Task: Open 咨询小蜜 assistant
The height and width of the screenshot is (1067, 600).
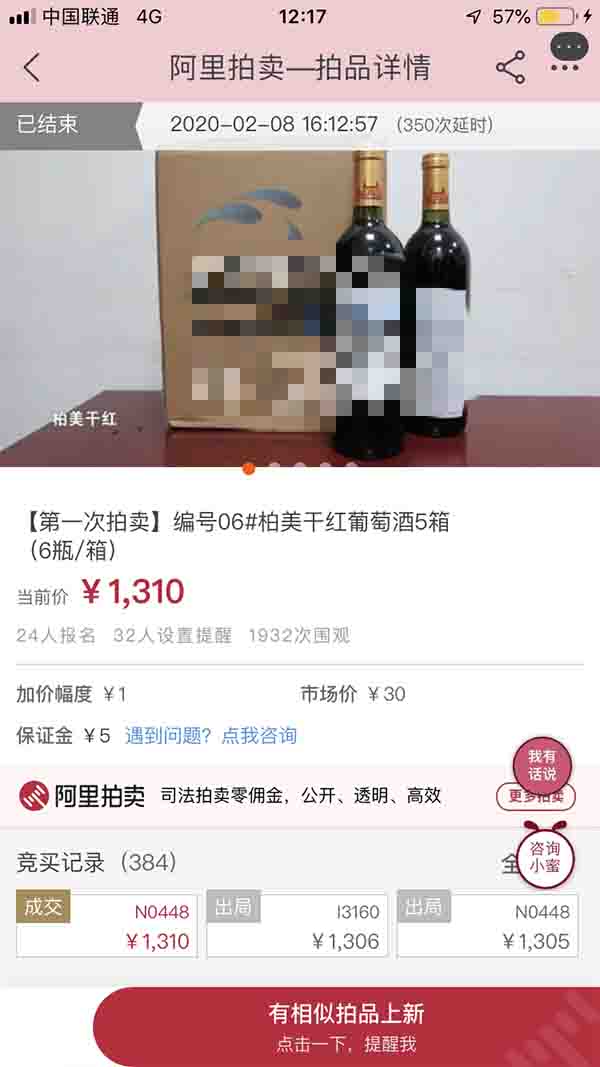Action: click(545, 856)
